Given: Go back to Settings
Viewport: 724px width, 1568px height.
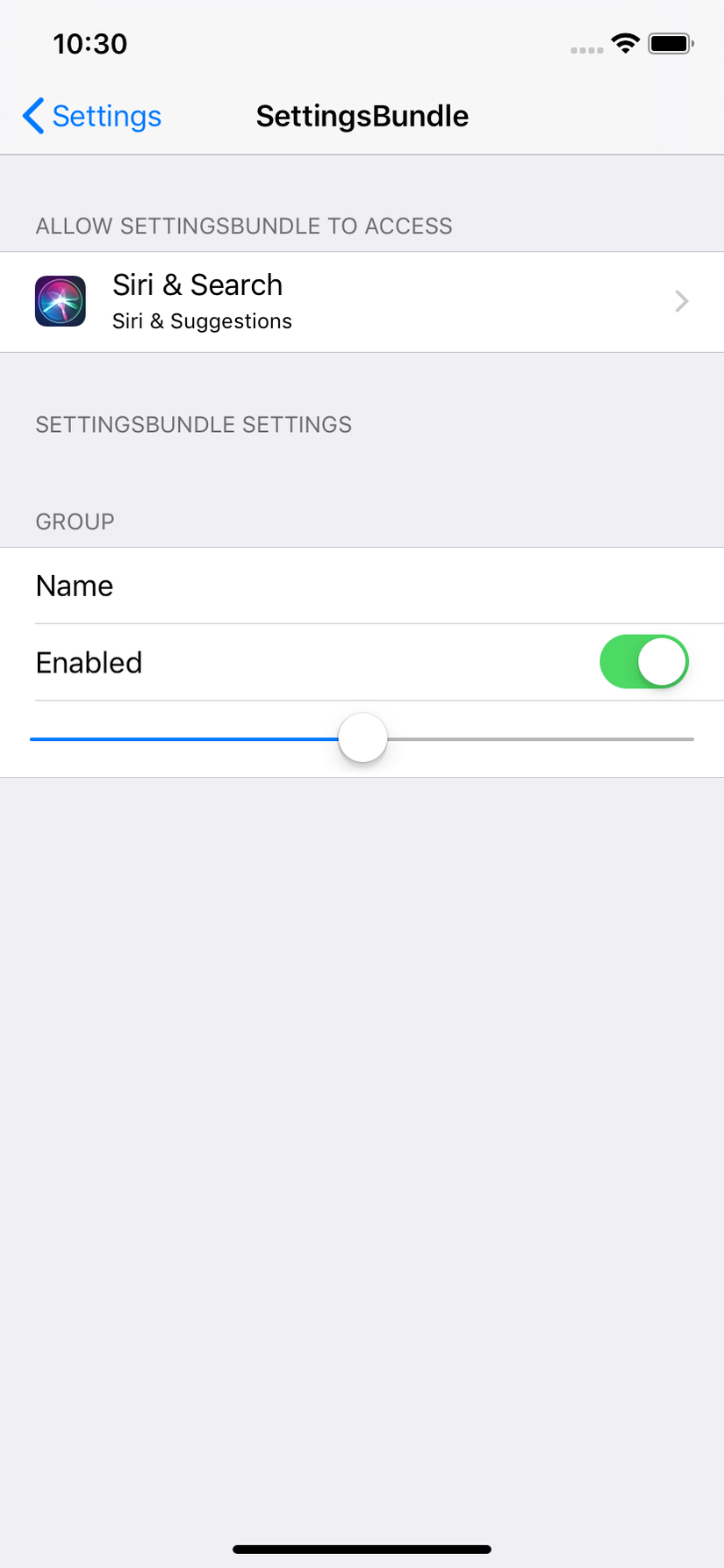Looking at the screenshot, I should pos(92,116).
